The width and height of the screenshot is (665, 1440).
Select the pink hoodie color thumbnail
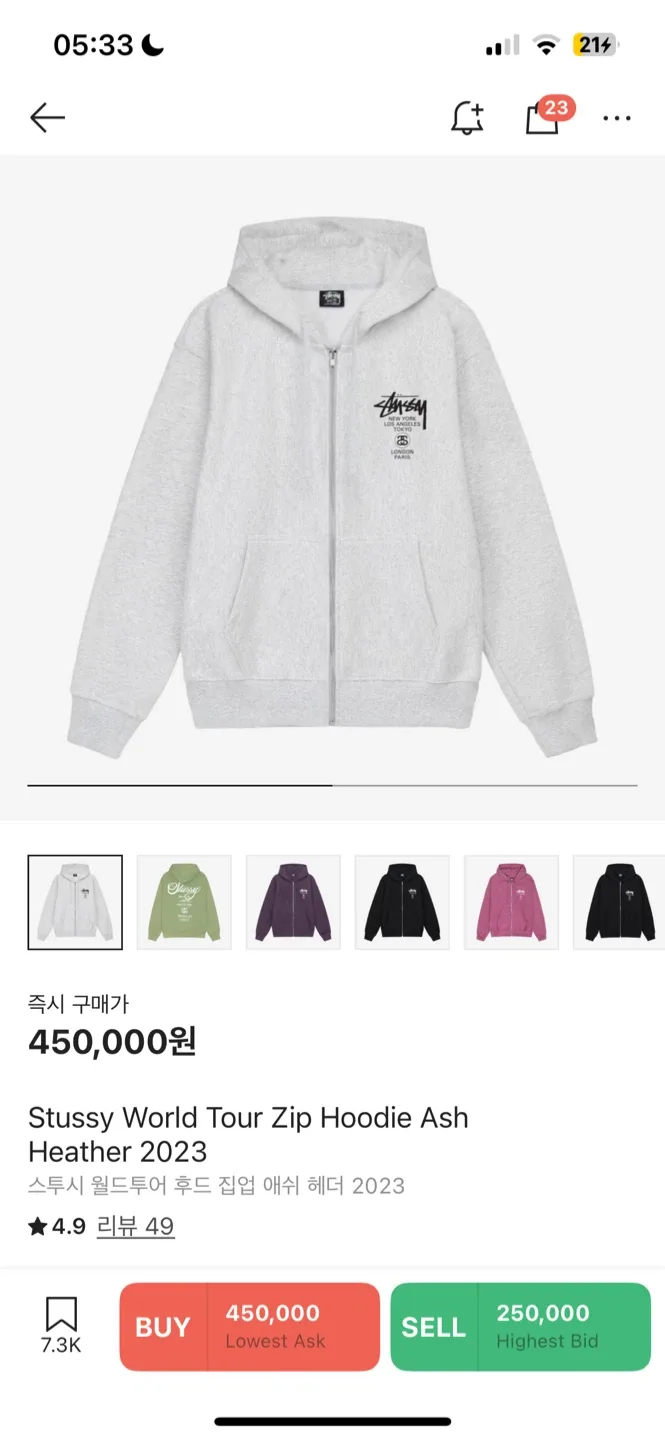511,902
